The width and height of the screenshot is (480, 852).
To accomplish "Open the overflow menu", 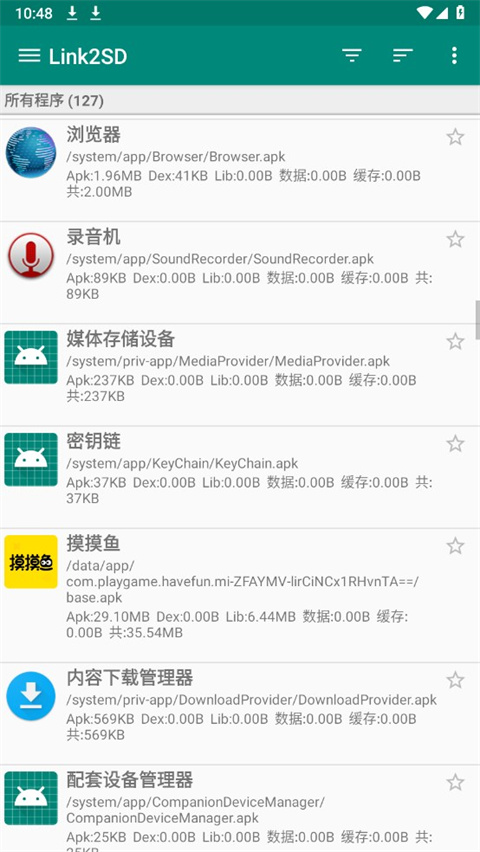I will (454, 55).
